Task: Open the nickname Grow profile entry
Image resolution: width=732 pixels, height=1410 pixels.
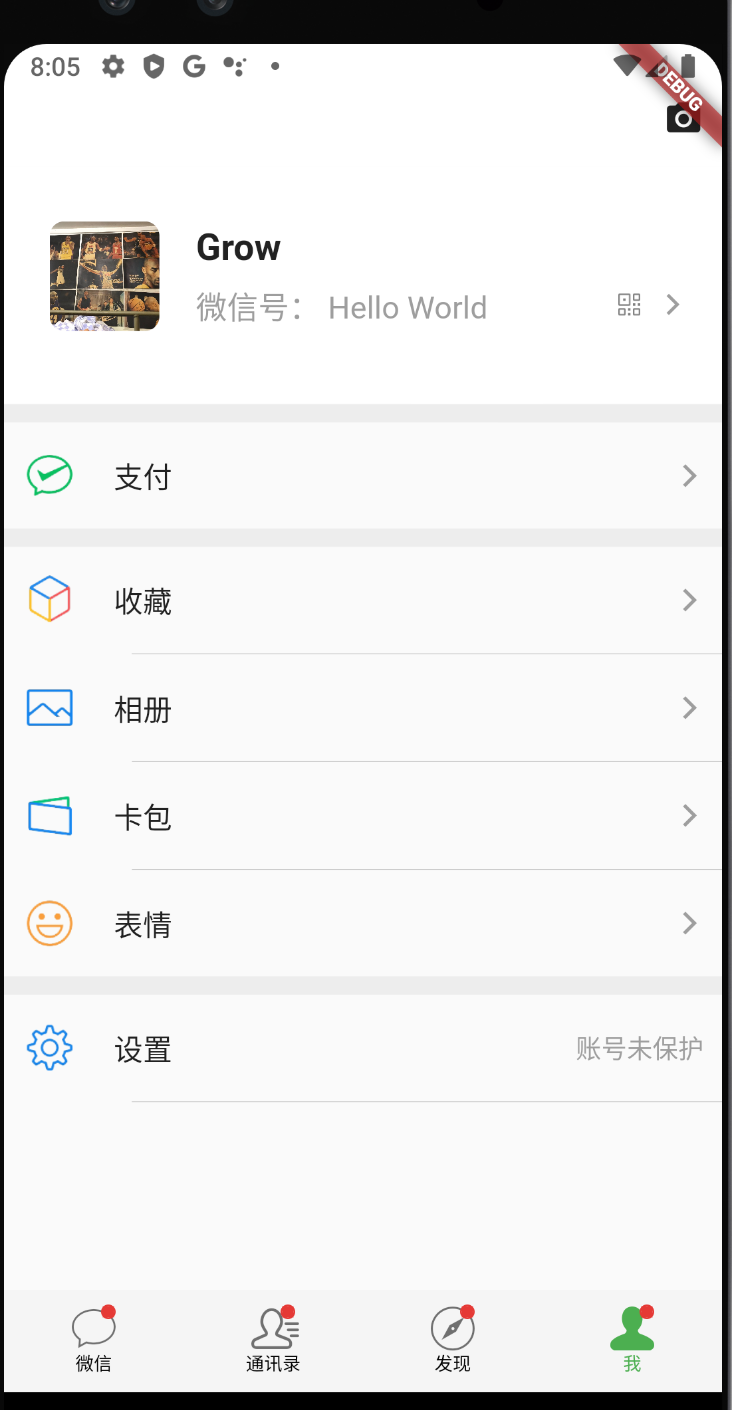Action: (238, 248)
